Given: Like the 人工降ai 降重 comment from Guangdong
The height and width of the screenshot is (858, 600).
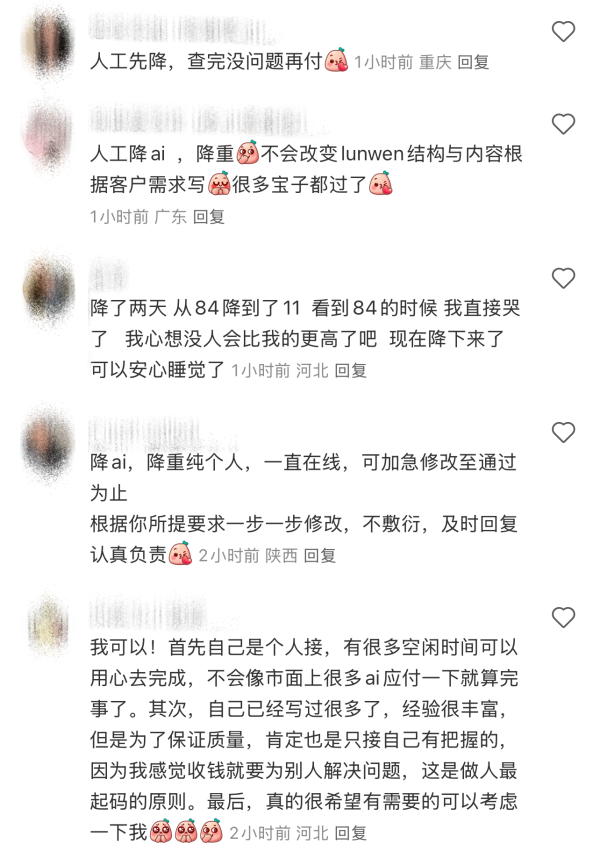Looking at the screenshot, I should pos(564,125).
